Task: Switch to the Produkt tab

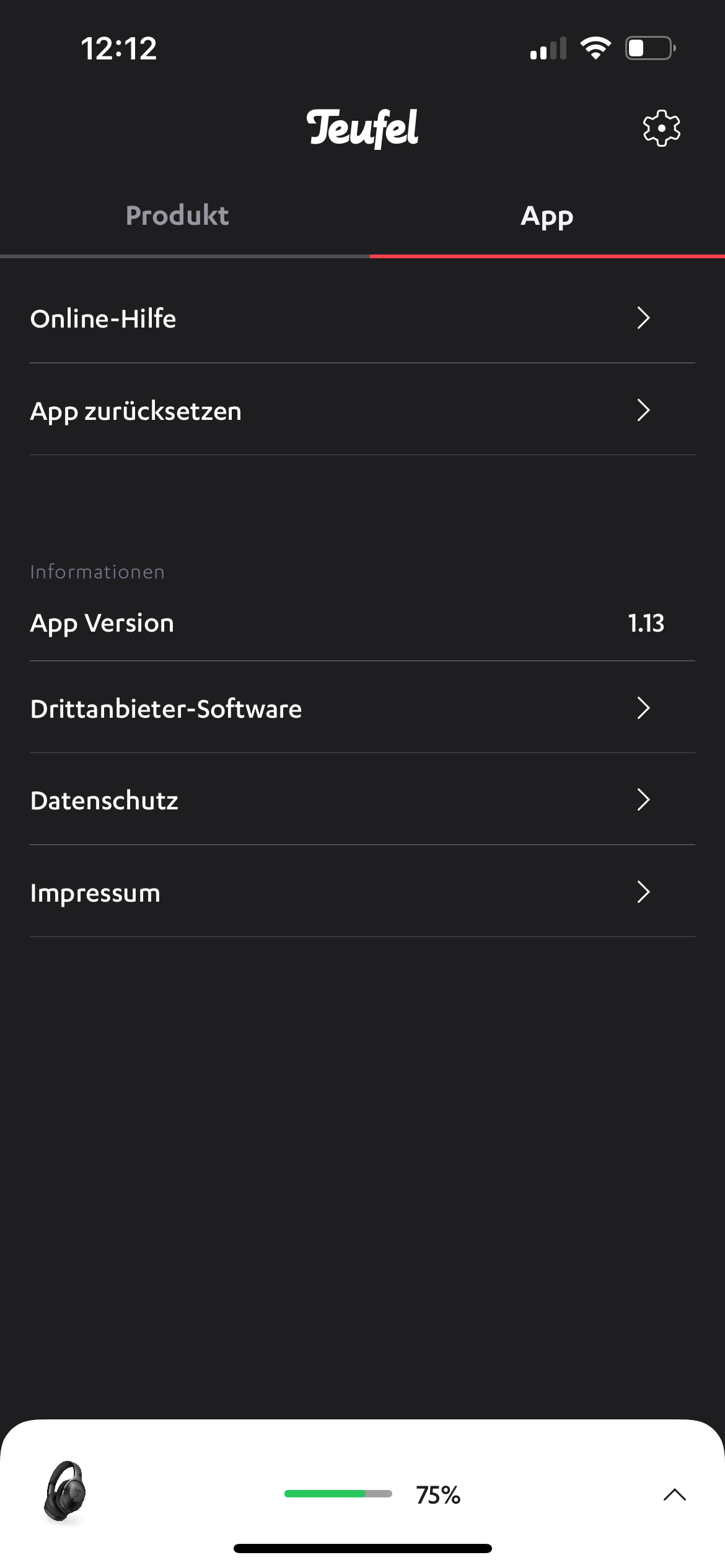Action: (177, 216)
